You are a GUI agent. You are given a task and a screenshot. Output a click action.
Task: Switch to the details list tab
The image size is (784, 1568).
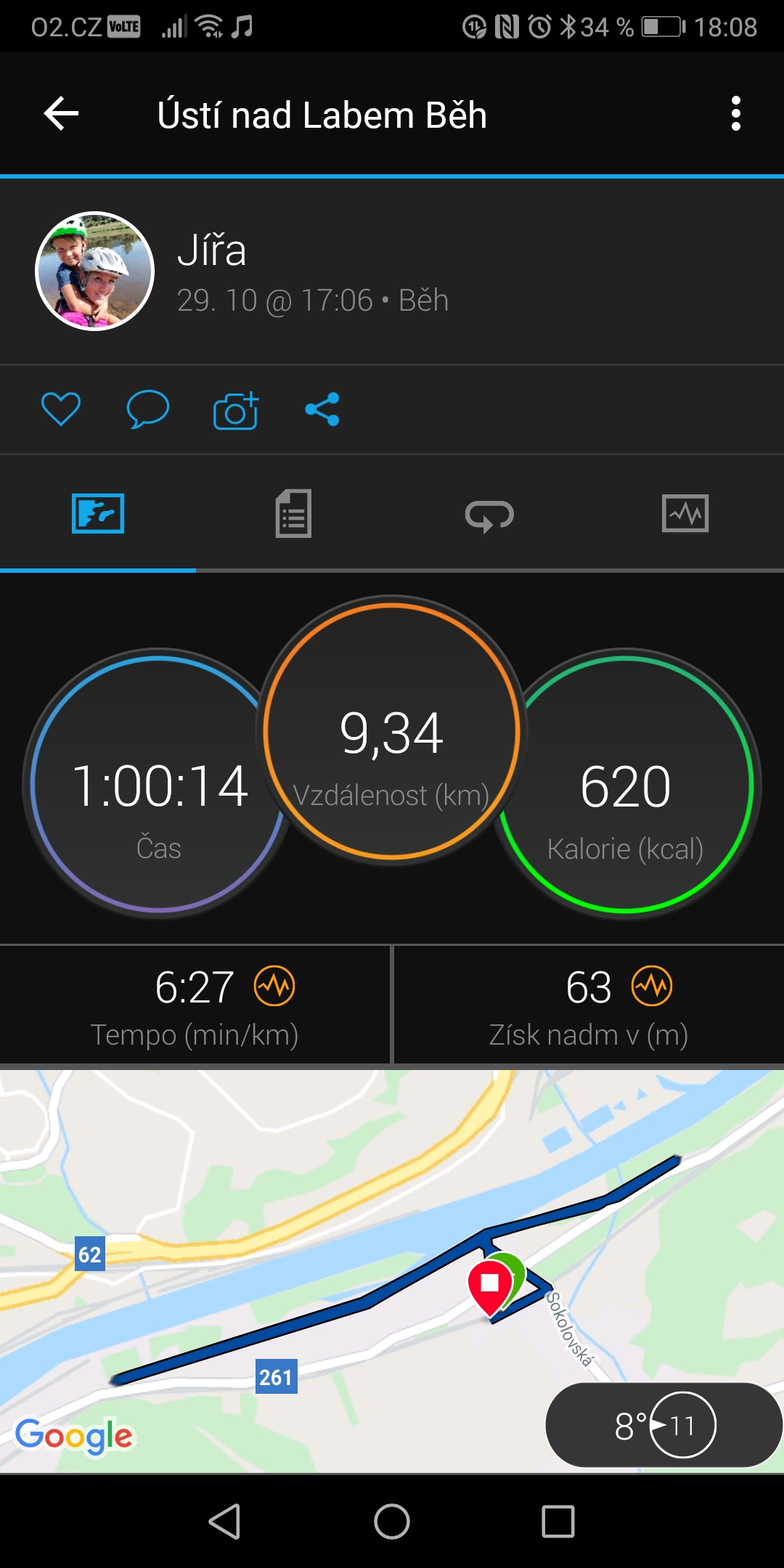click(x=293, y=514)
